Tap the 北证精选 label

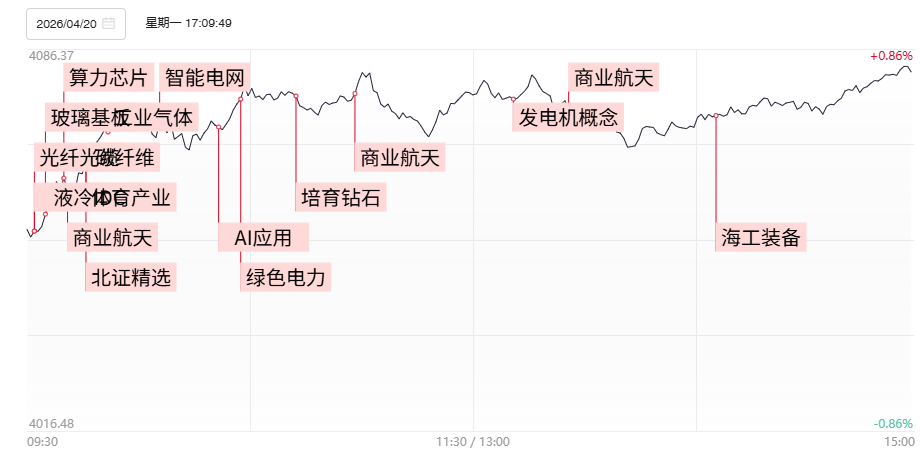click(x=130, y=277)
